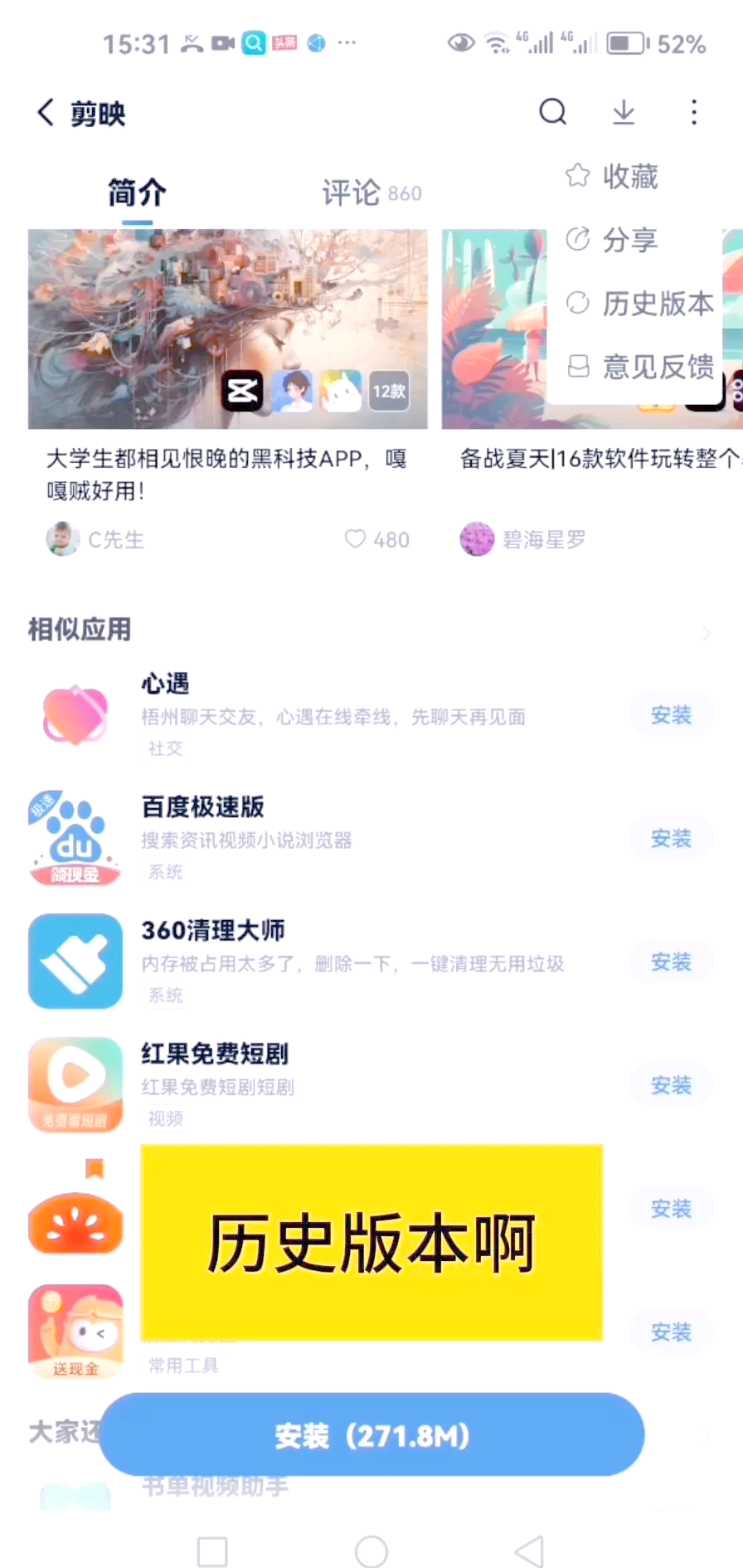743x1568 pixels.
Task: Open the 大学生都相见恨晚的黑科技APP article card
Action: [x=227, y=365]
